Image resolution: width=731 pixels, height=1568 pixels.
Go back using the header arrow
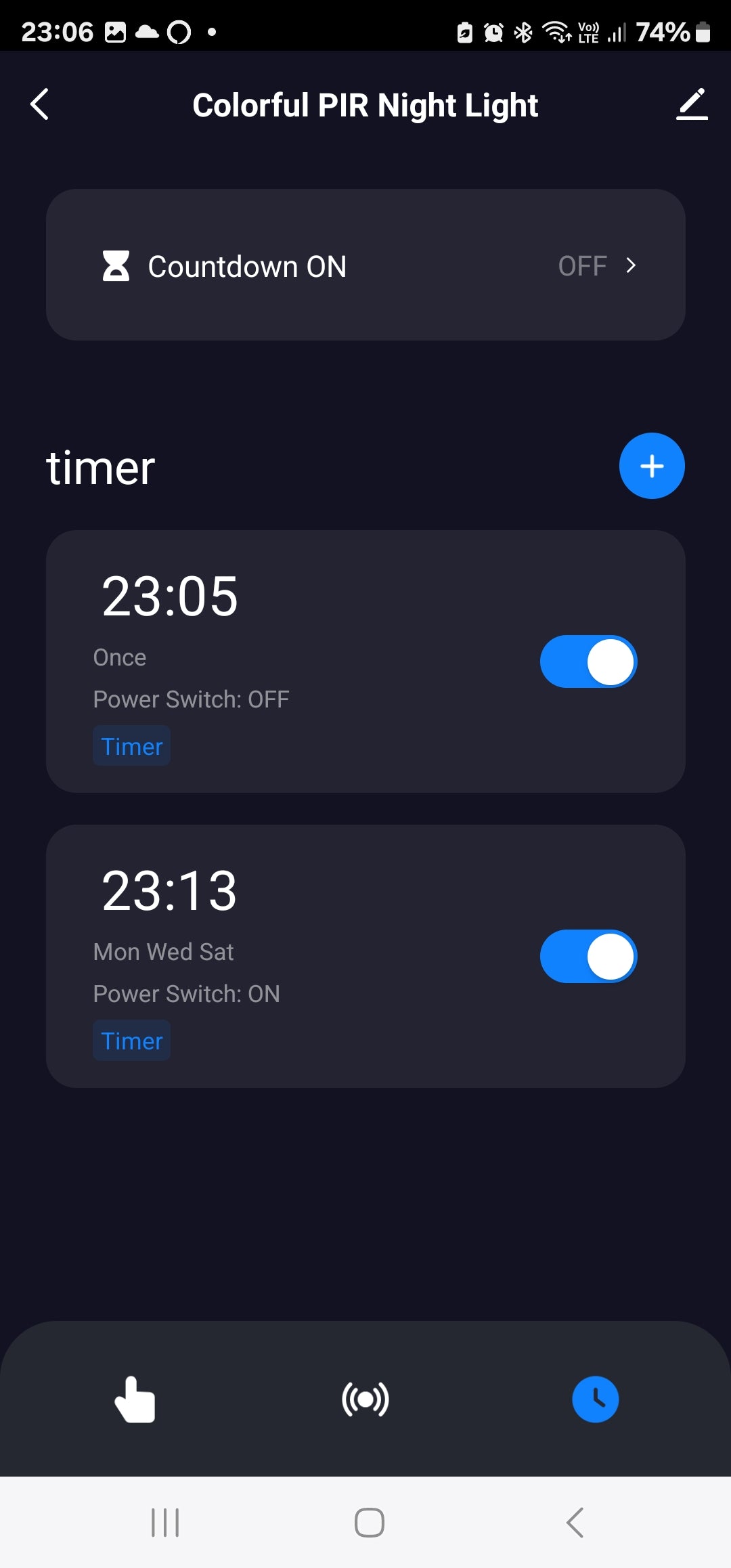[x=40, y=105]
